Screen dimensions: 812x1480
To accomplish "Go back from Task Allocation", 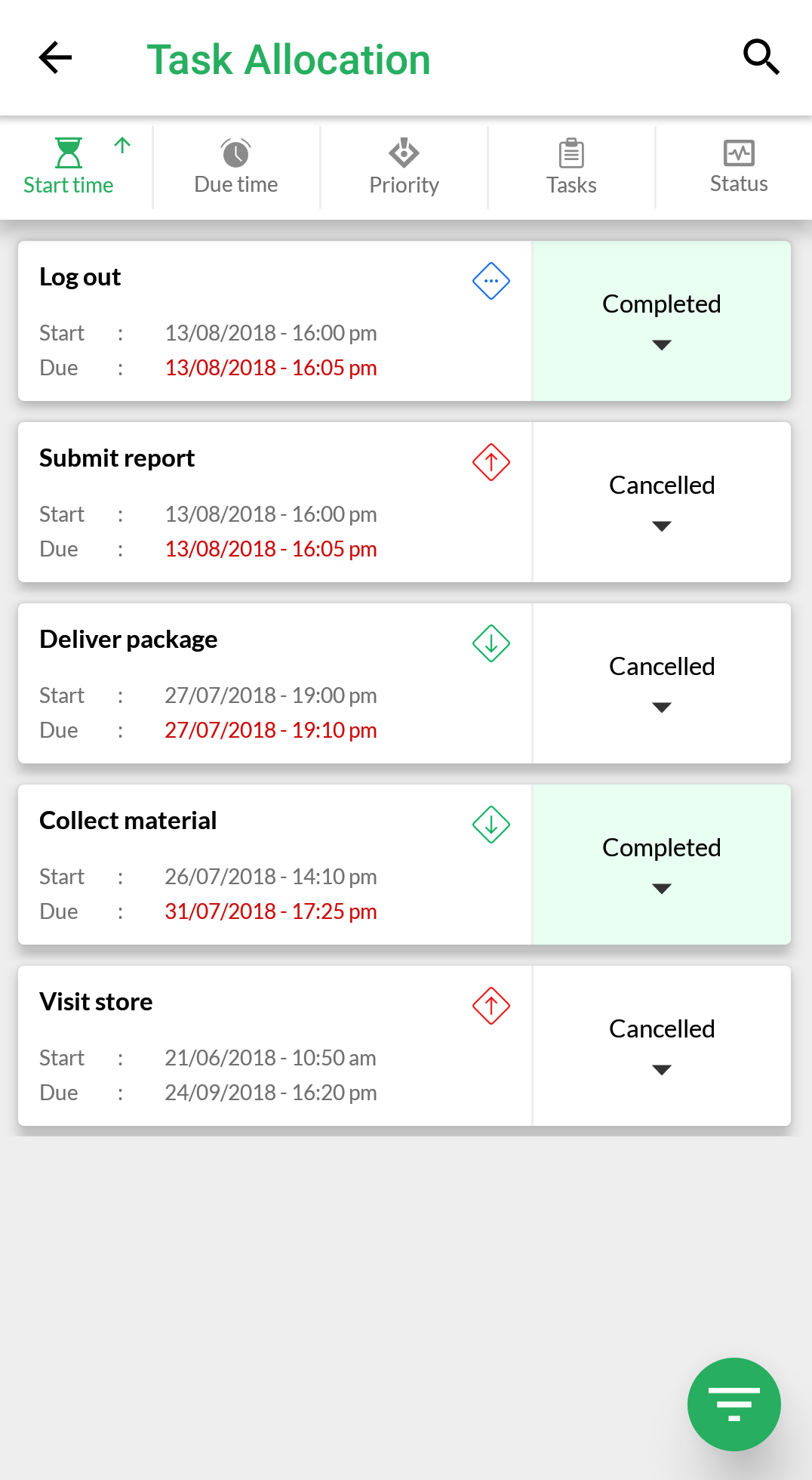I will click(x=55, y=58).
